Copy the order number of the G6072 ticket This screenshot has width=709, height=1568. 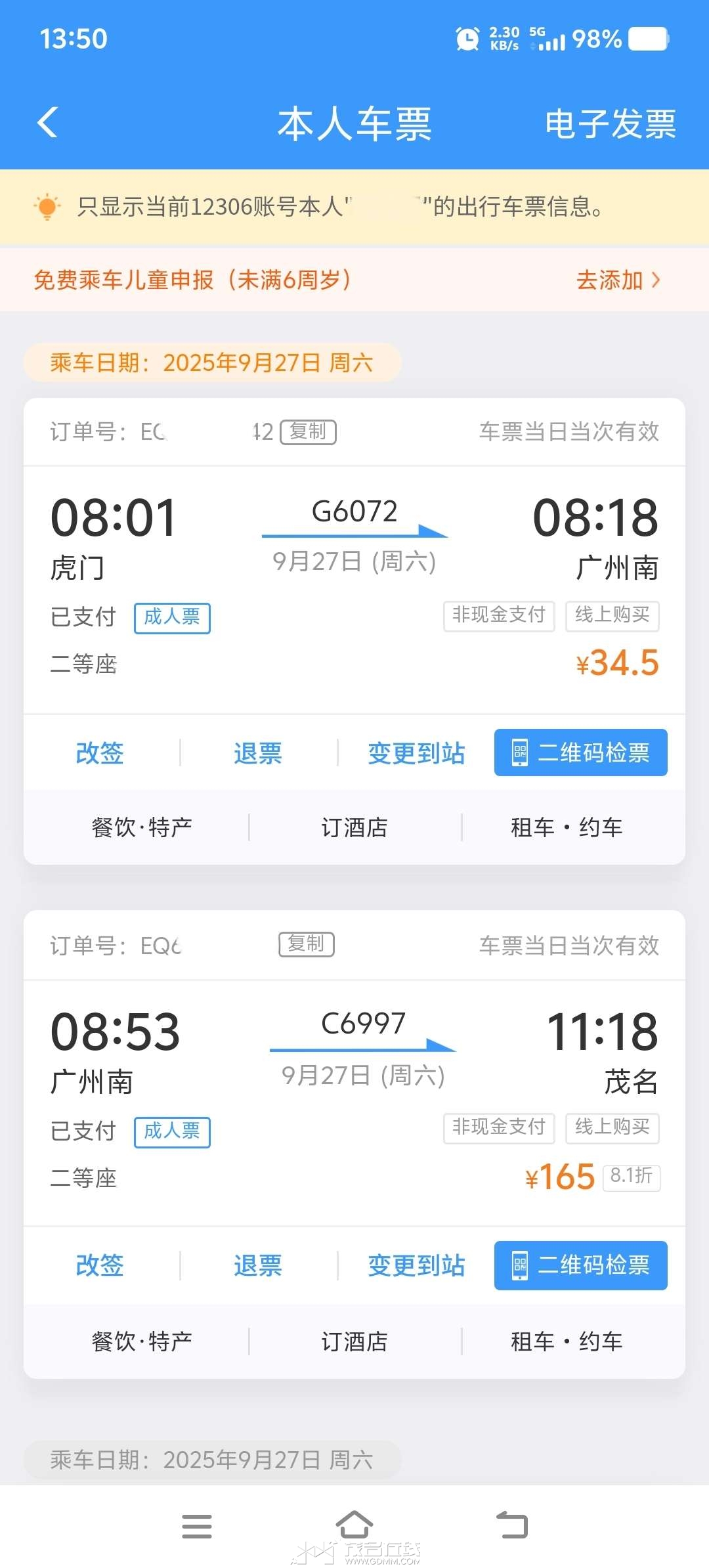pos(308,432)
